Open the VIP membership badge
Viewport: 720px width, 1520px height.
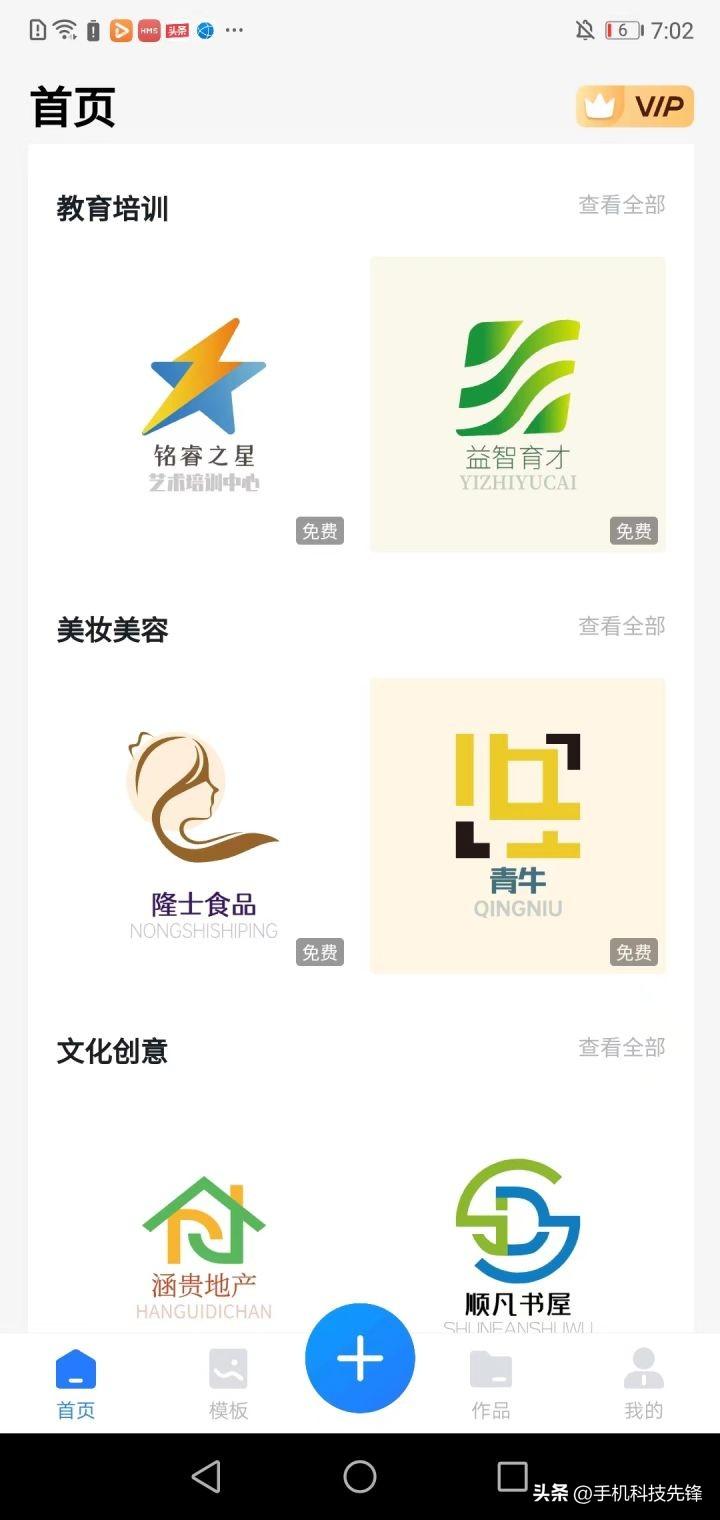(635, 106)
